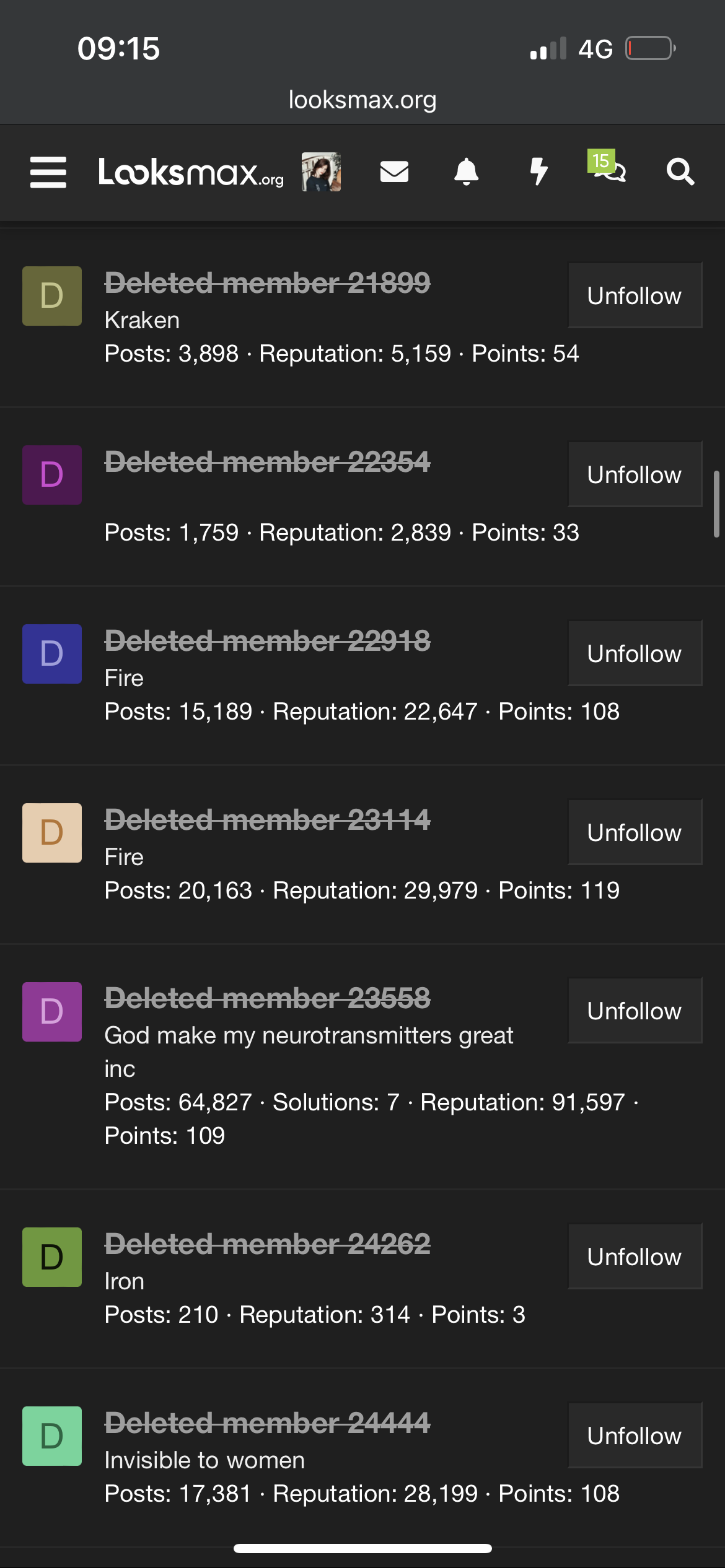This screenshot has width=725, height=1568.
Task: Open the inbox envelope icon
Action: click(394, 172)
